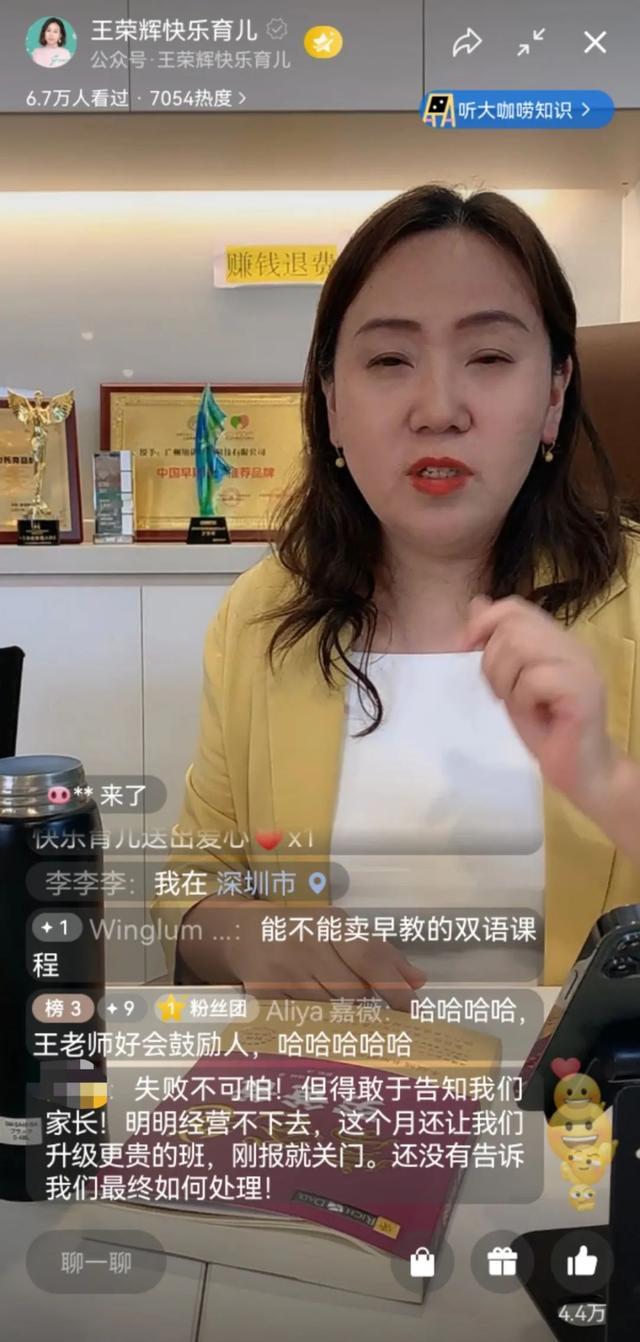640x1342 pixels.
Task: Open the 听大咖唠知识 banner
Action: tap(517, 110)
